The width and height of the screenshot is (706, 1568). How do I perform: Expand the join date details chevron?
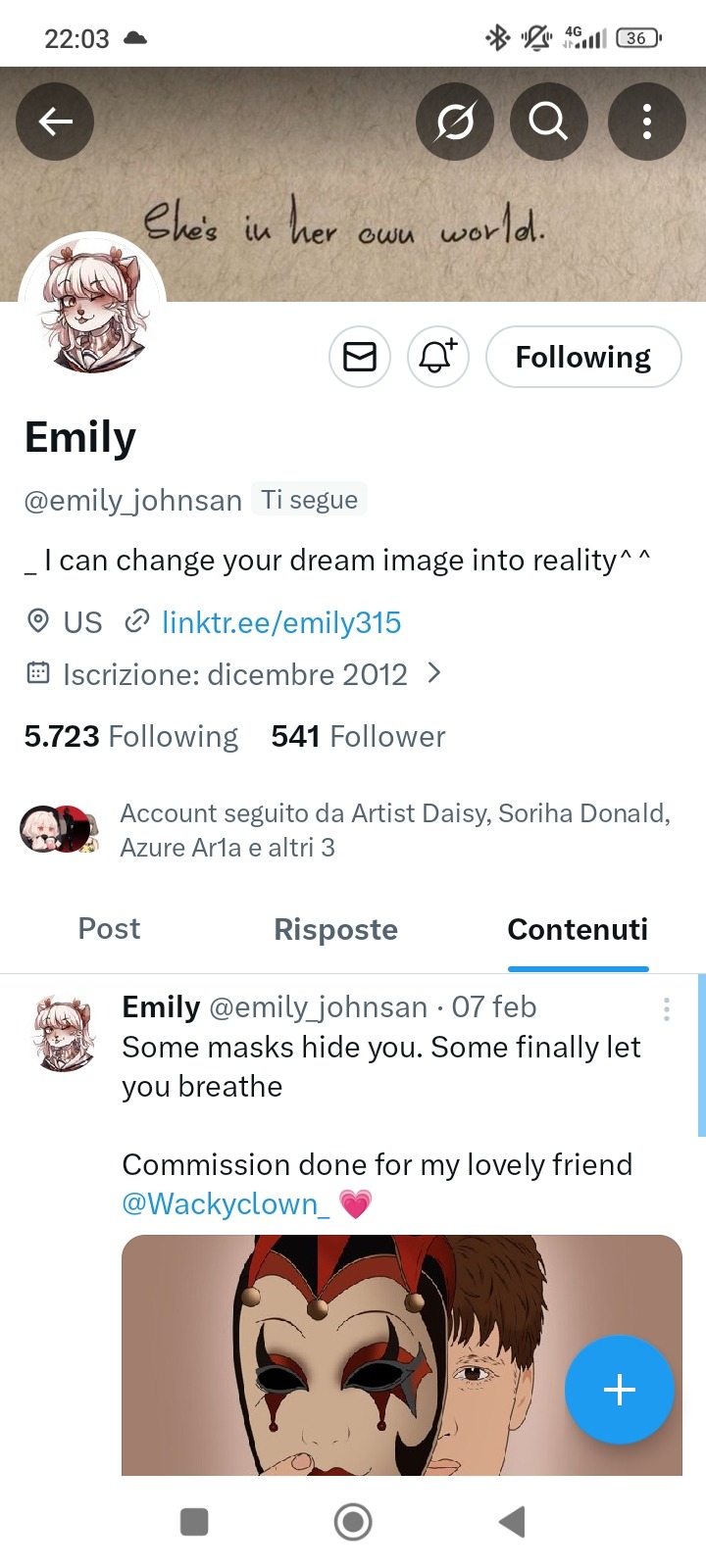(x=434, y=673)
